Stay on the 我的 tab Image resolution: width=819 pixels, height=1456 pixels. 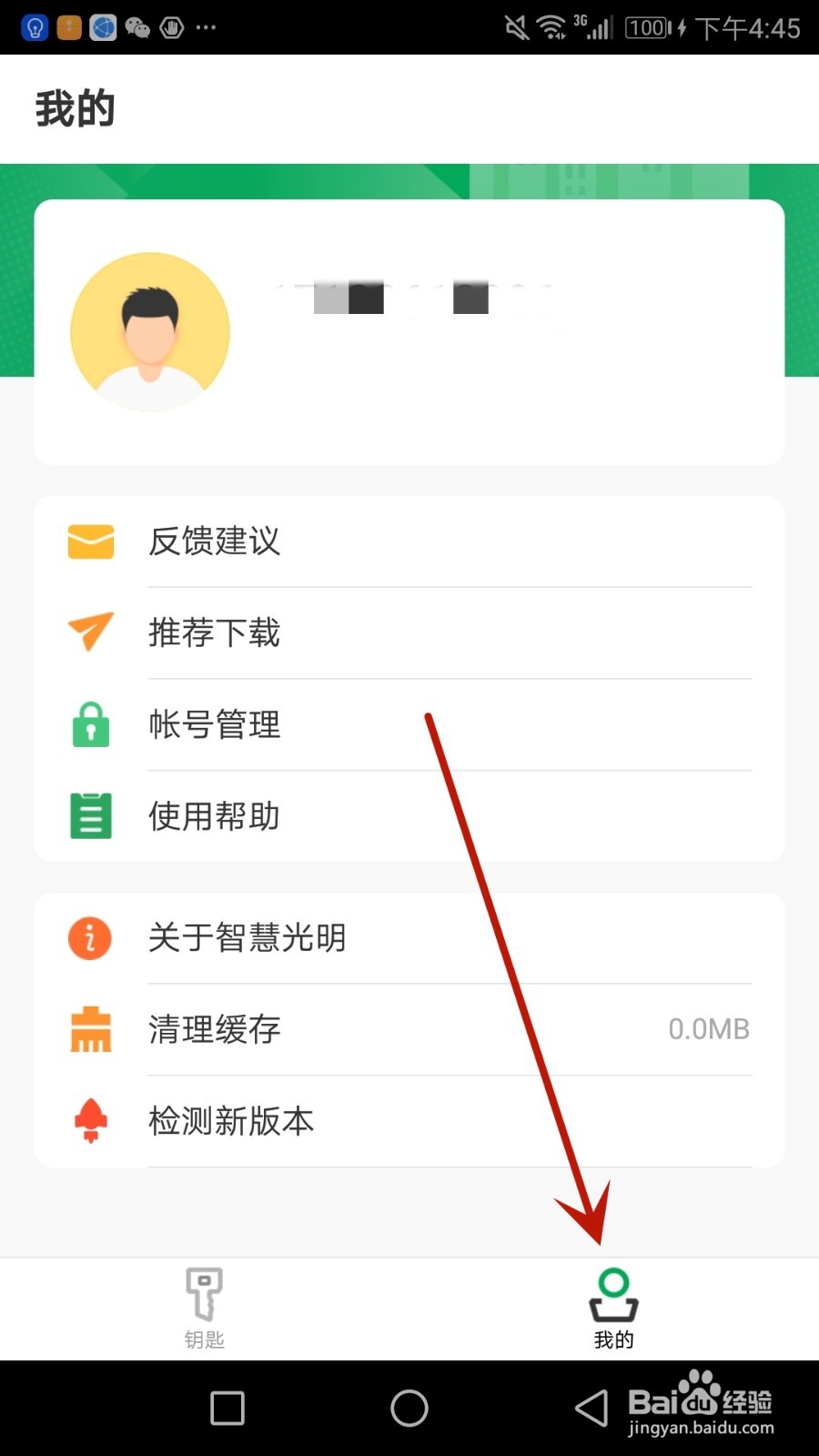(x=613, y=1309)
